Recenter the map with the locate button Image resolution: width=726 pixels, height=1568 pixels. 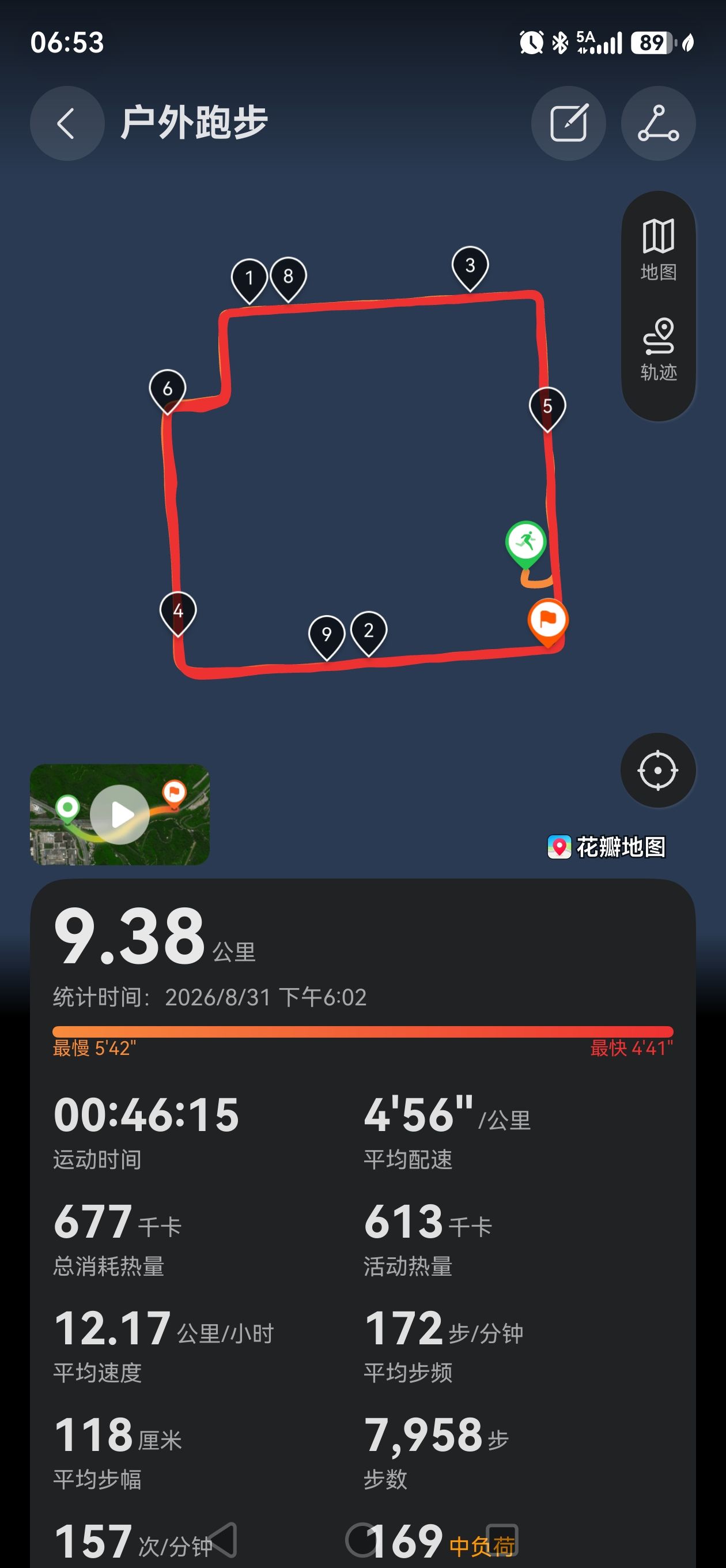tap(658, 770)
